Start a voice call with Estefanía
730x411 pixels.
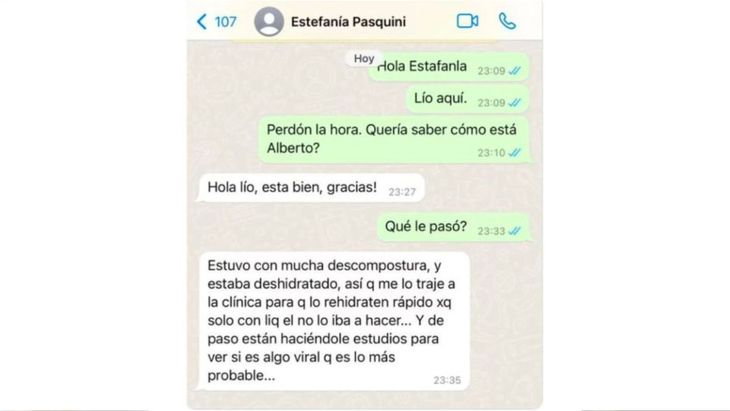tap(508, 21)
